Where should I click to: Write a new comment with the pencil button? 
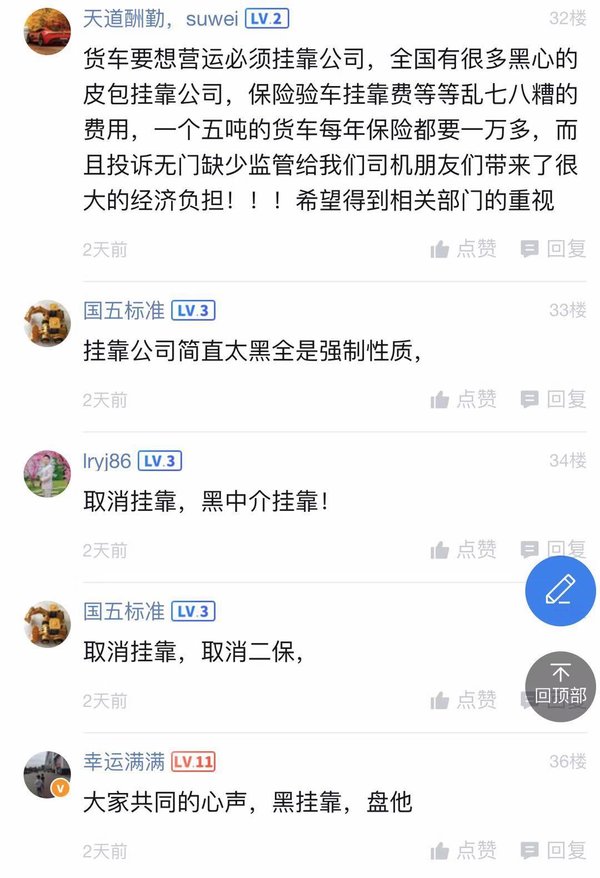point(560,591)
